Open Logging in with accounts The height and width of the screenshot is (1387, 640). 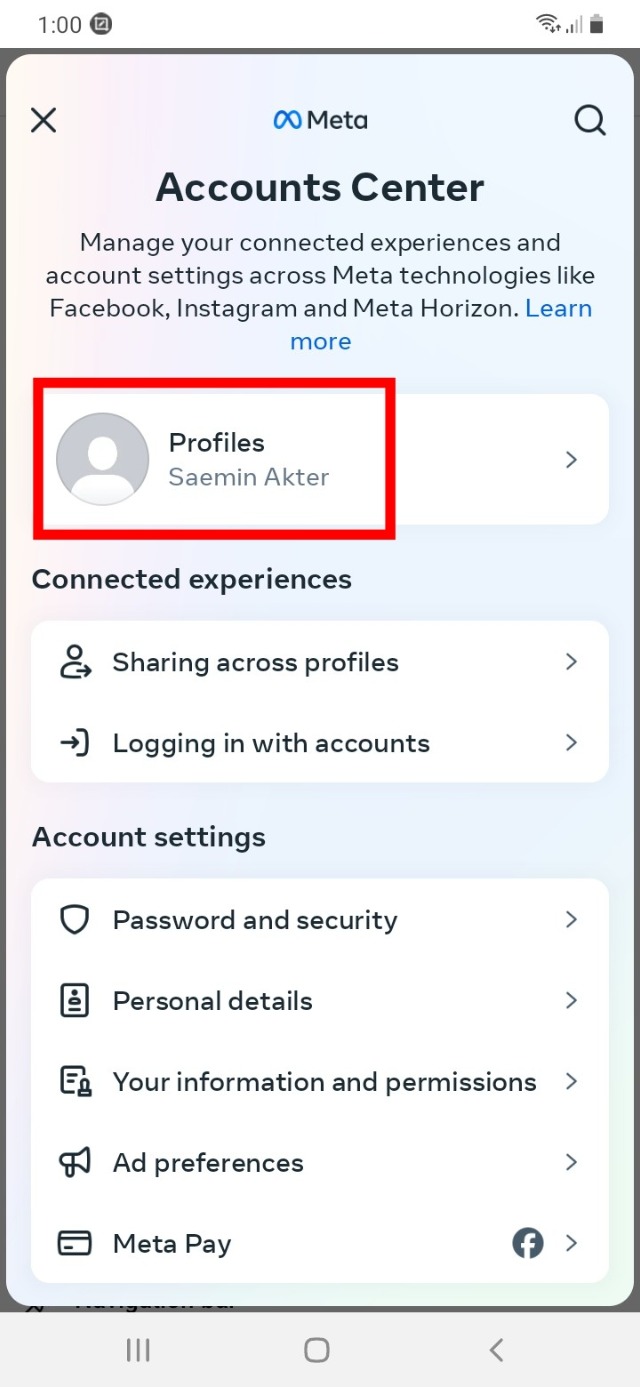click(x=320, y=743)
